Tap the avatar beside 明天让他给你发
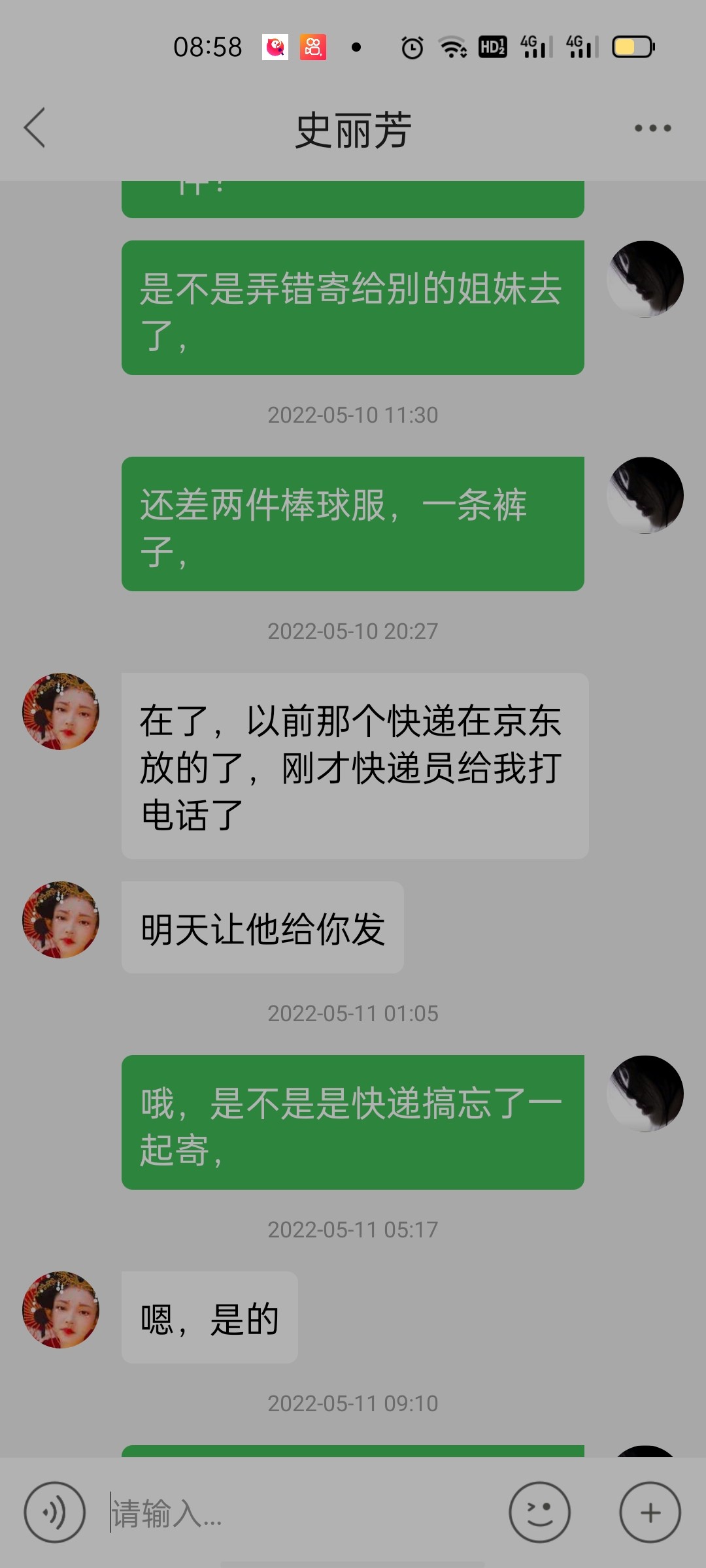 pos(61,920)
